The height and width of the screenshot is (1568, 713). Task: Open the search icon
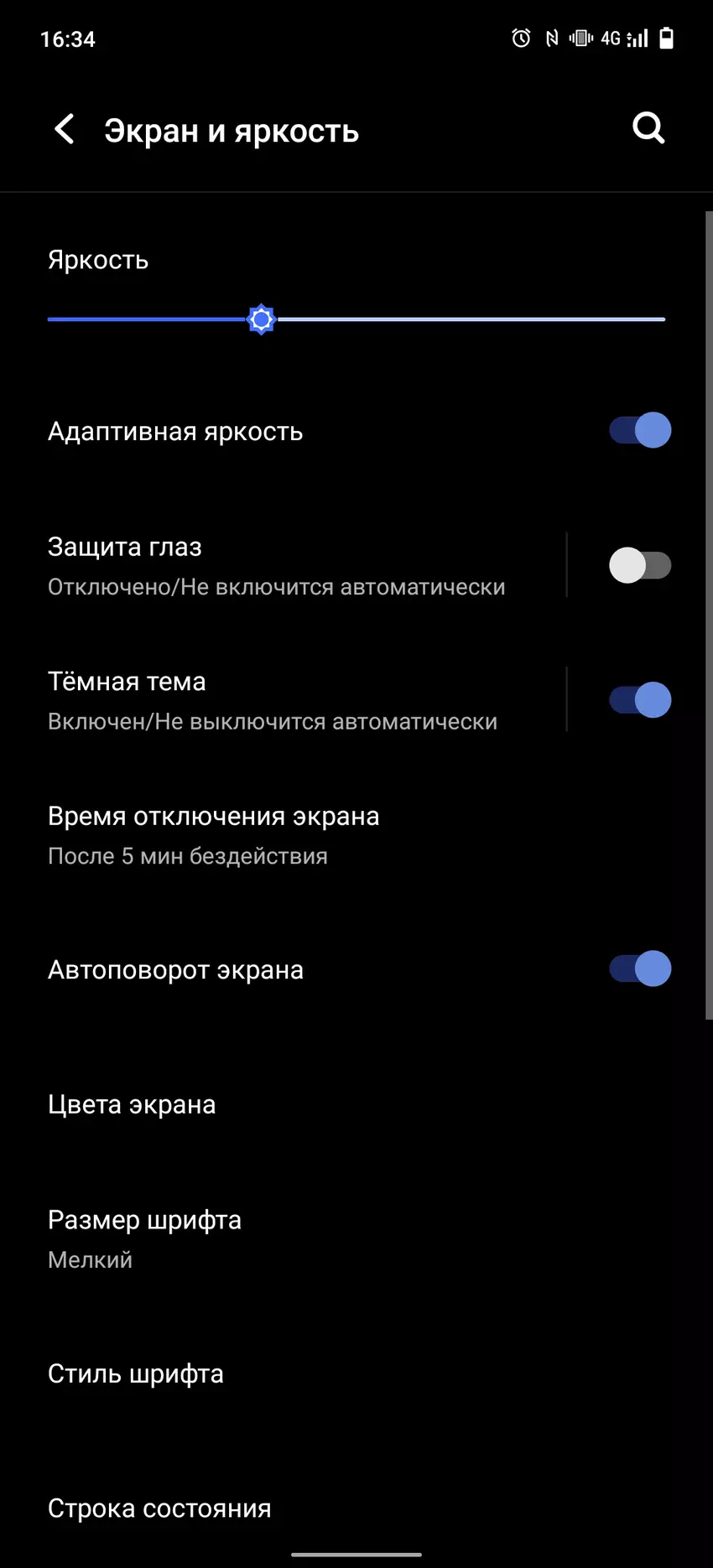(648, 128)
